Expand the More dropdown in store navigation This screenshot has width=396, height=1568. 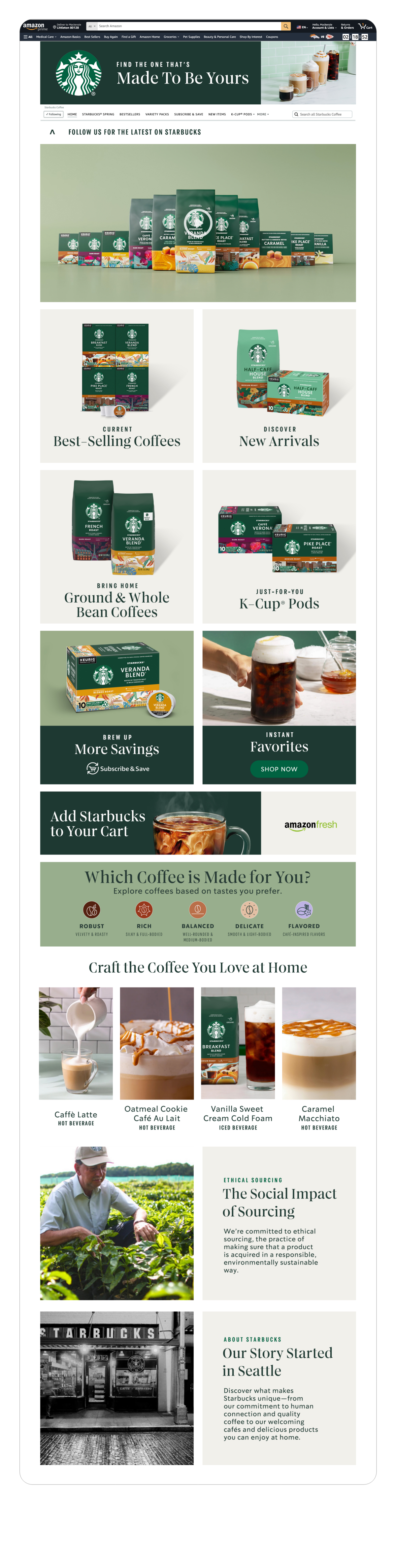coord(263,114)
